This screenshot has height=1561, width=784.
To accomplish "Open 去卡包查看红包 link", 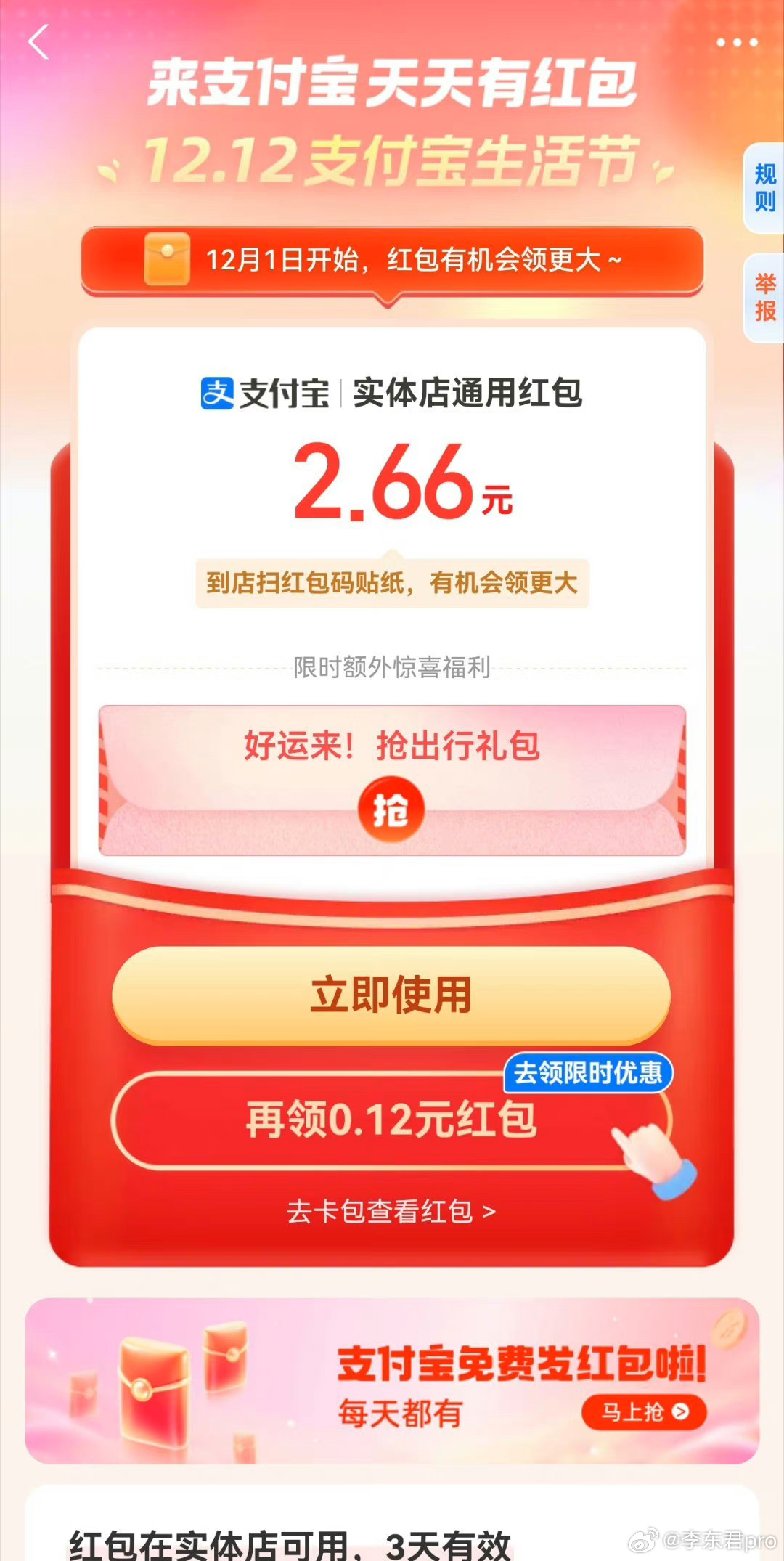I will pyautogui.click(x=391, y=1211).
